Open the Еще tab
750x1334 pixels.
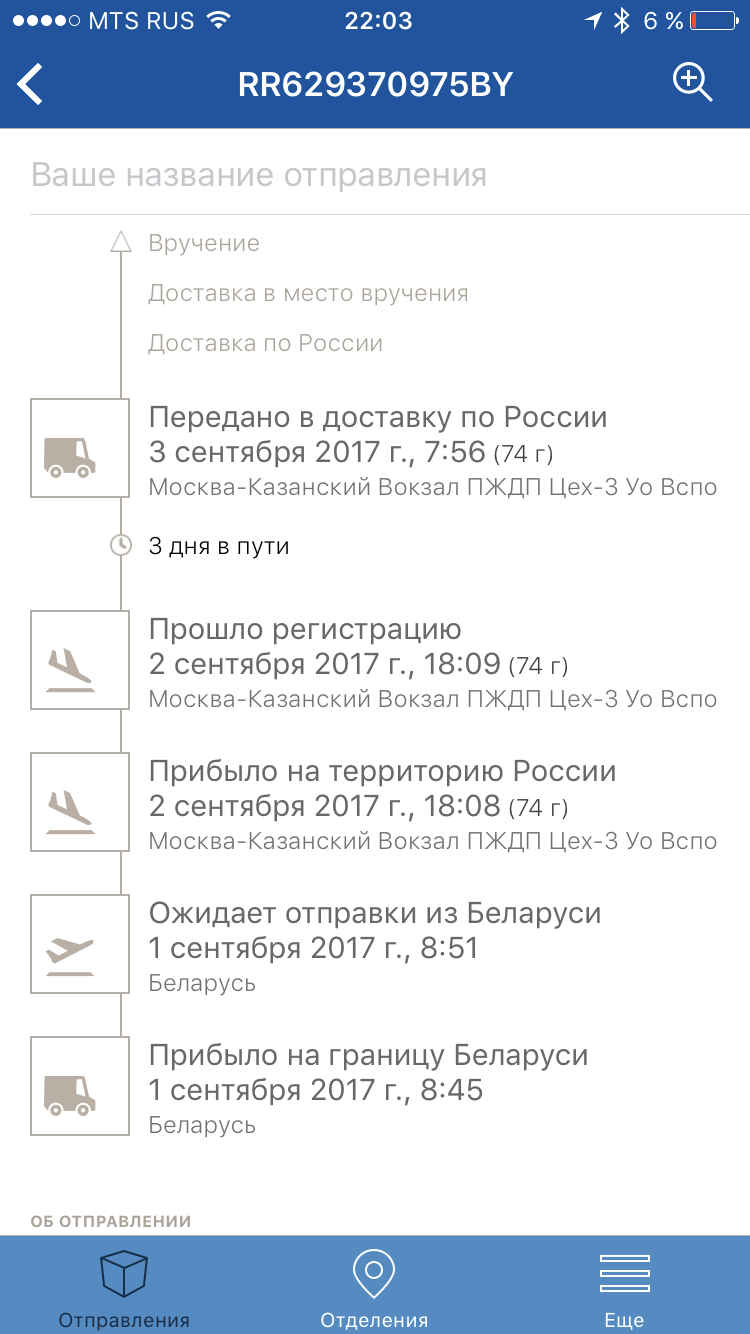(x=624, y=1288)
